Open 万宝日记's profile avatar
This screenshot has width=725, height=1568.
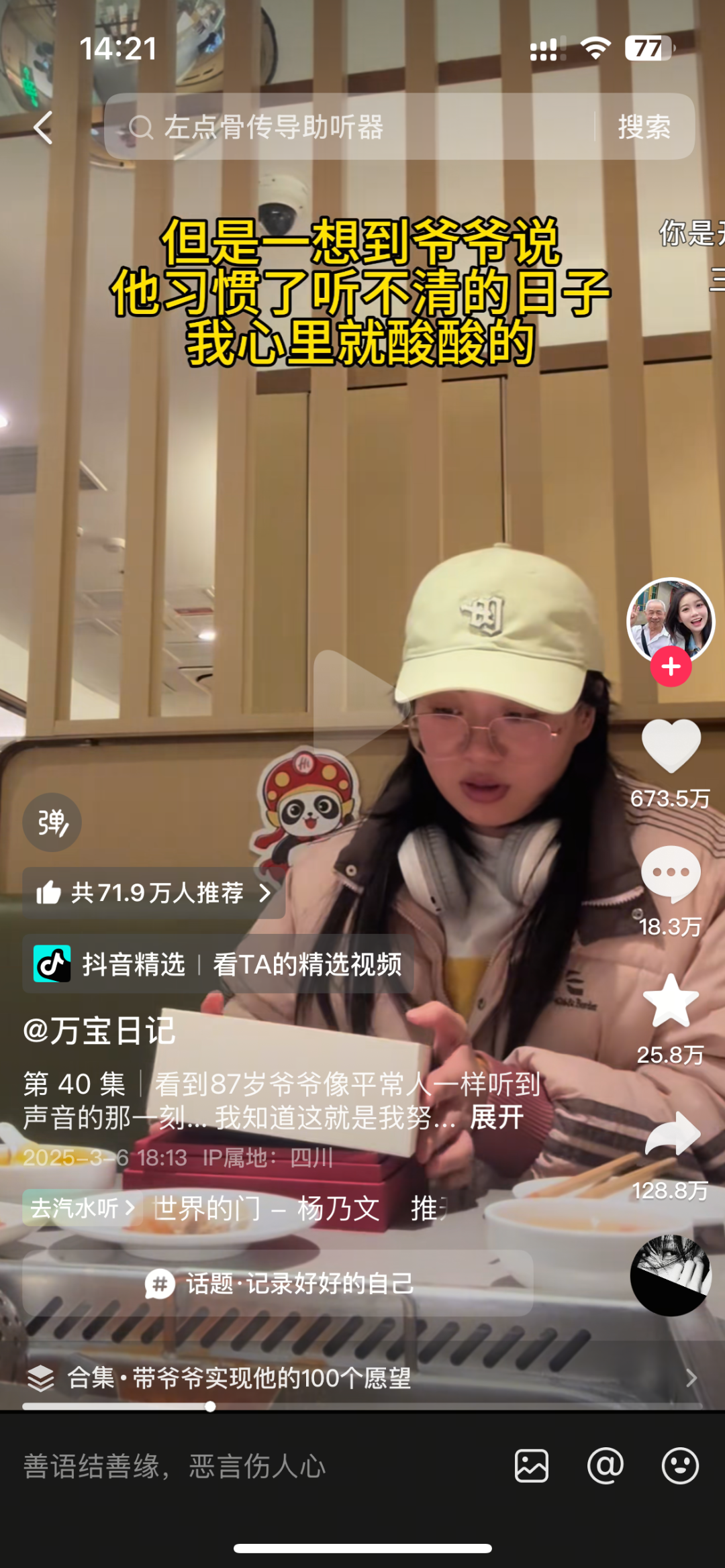pos(670,620)
